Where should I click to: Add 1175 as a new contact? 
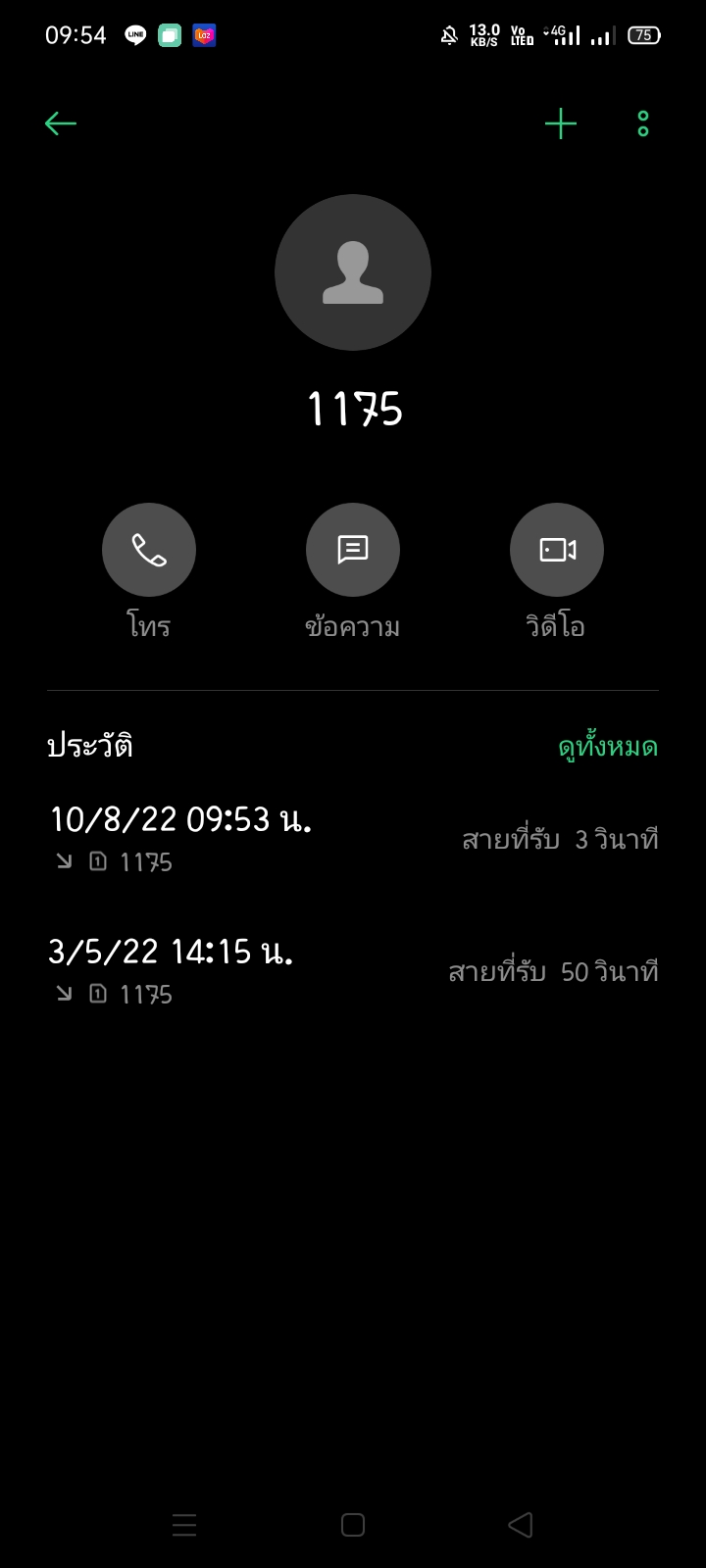(561, 123)
